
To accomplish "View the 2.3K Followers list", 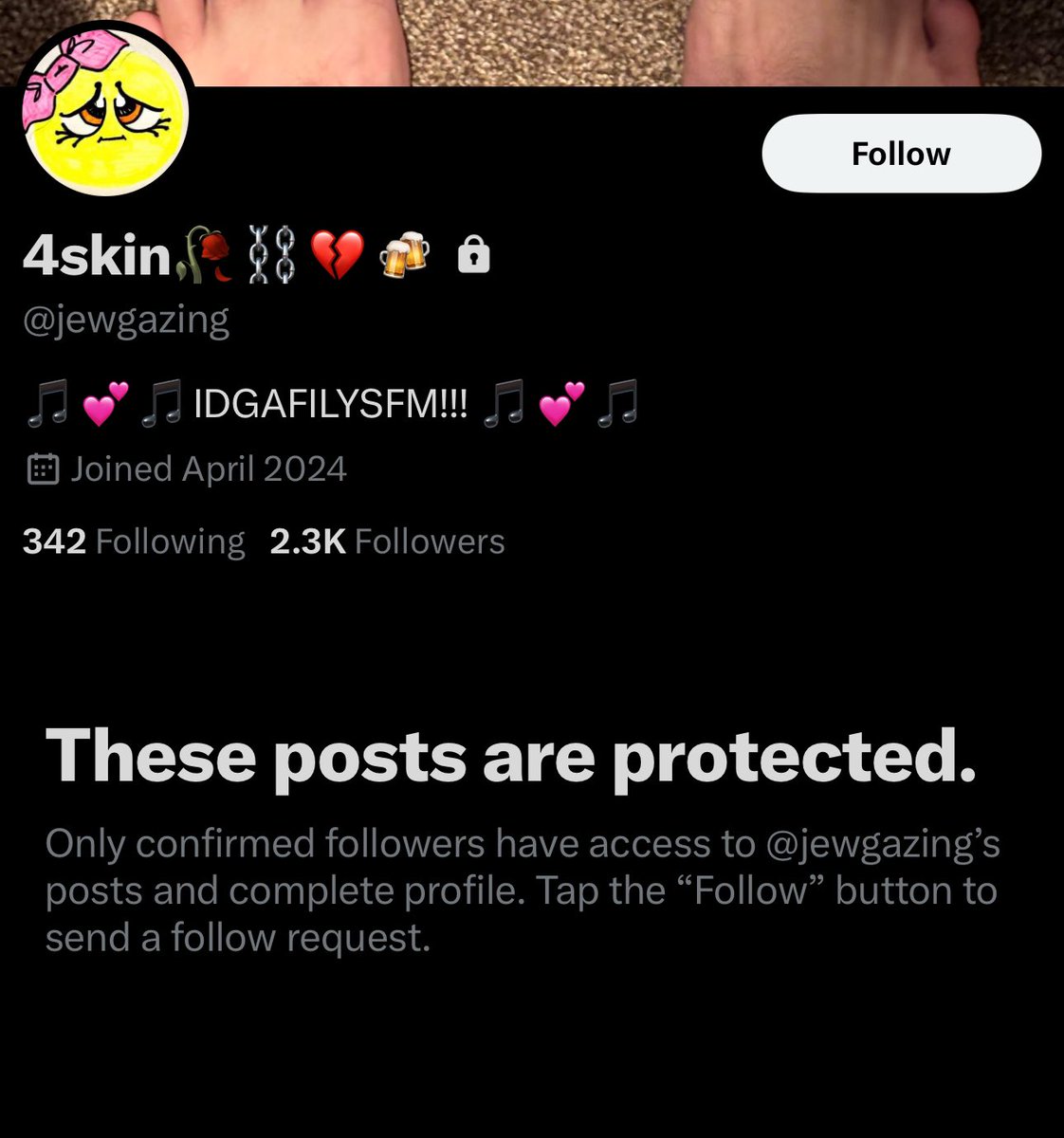I will 387,541.
